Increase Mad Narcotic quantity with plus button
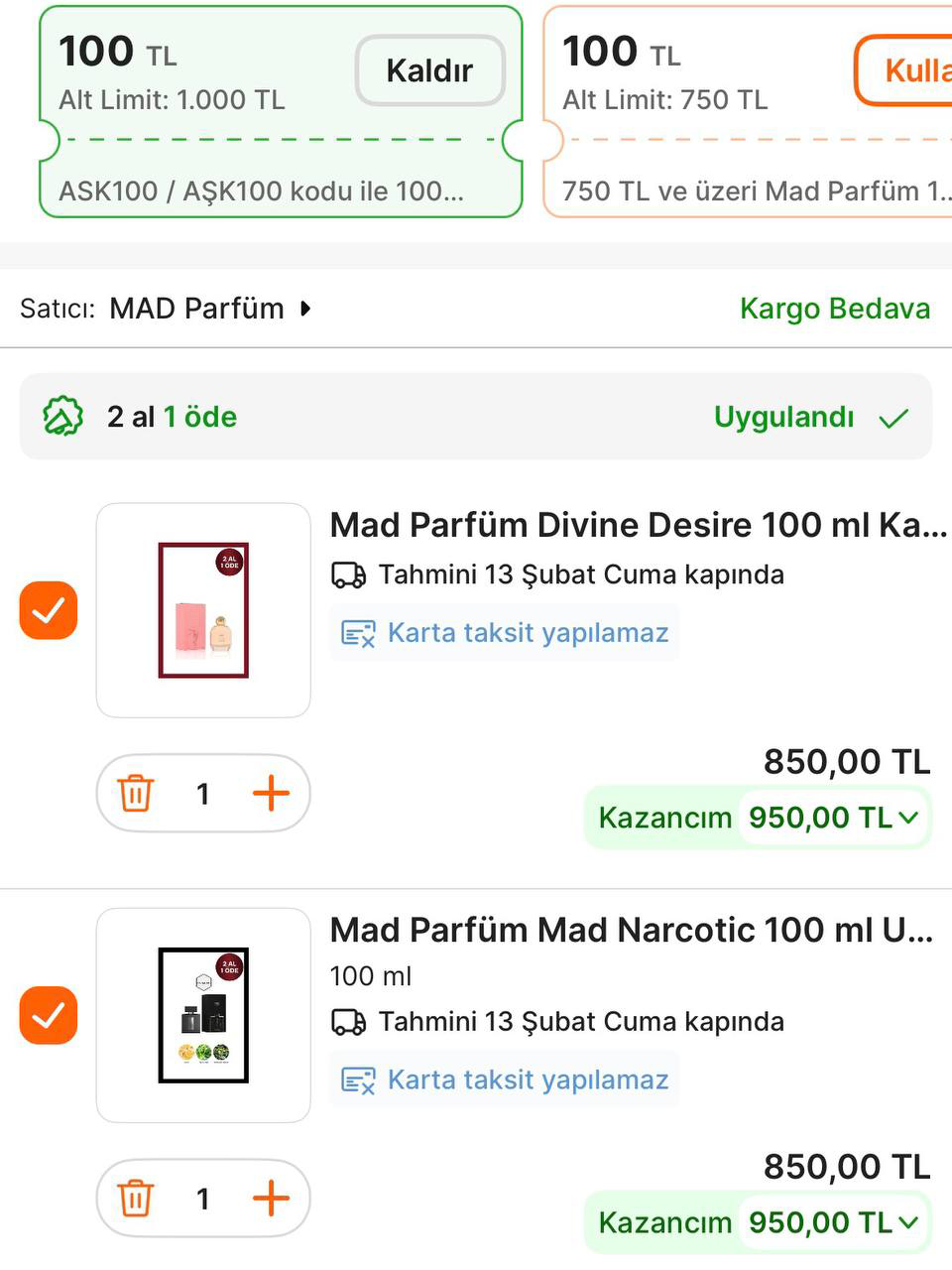Screen dimensions: 952x1270 (x=271, y=1198)
